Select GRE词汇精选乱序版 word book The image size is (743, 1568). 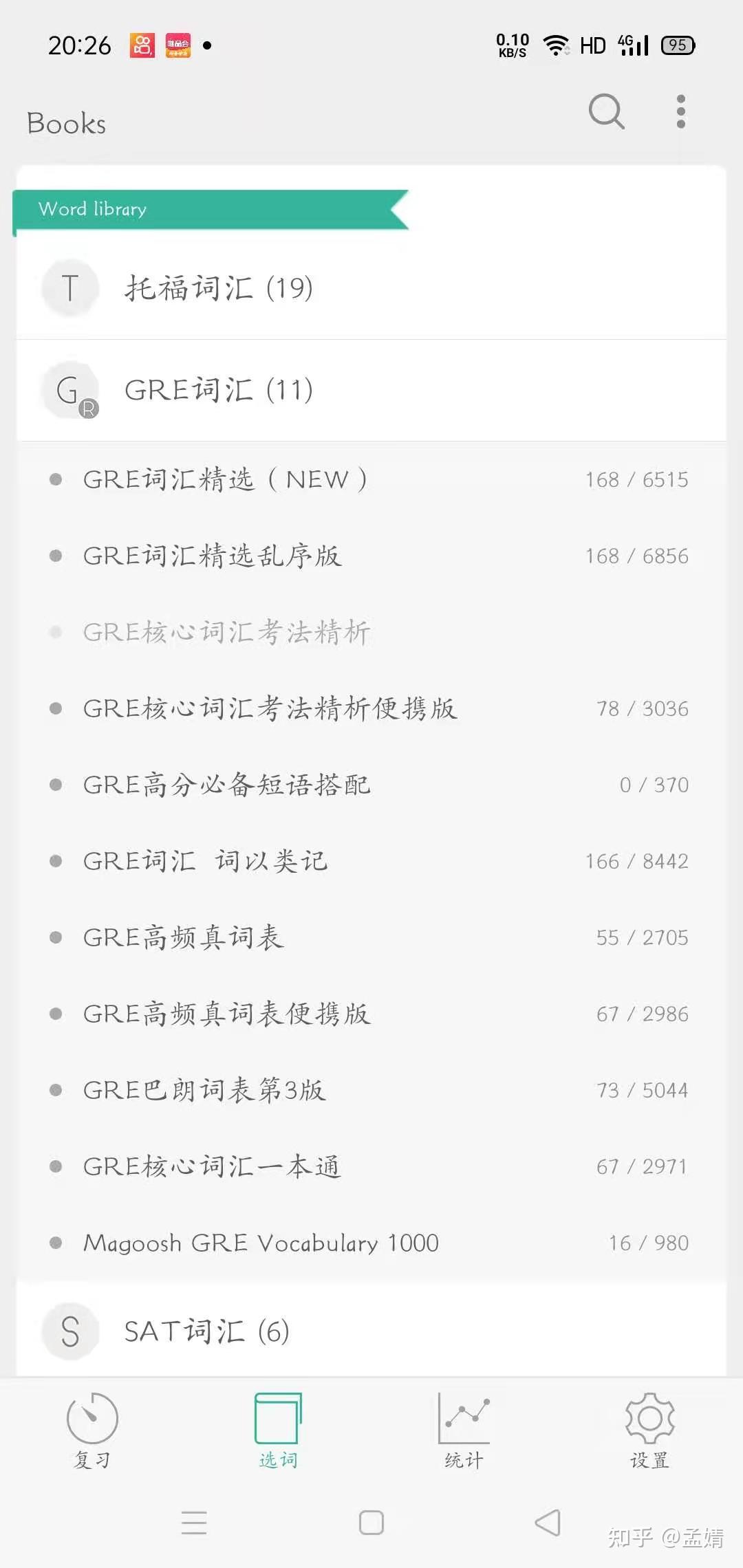(371, 556)
